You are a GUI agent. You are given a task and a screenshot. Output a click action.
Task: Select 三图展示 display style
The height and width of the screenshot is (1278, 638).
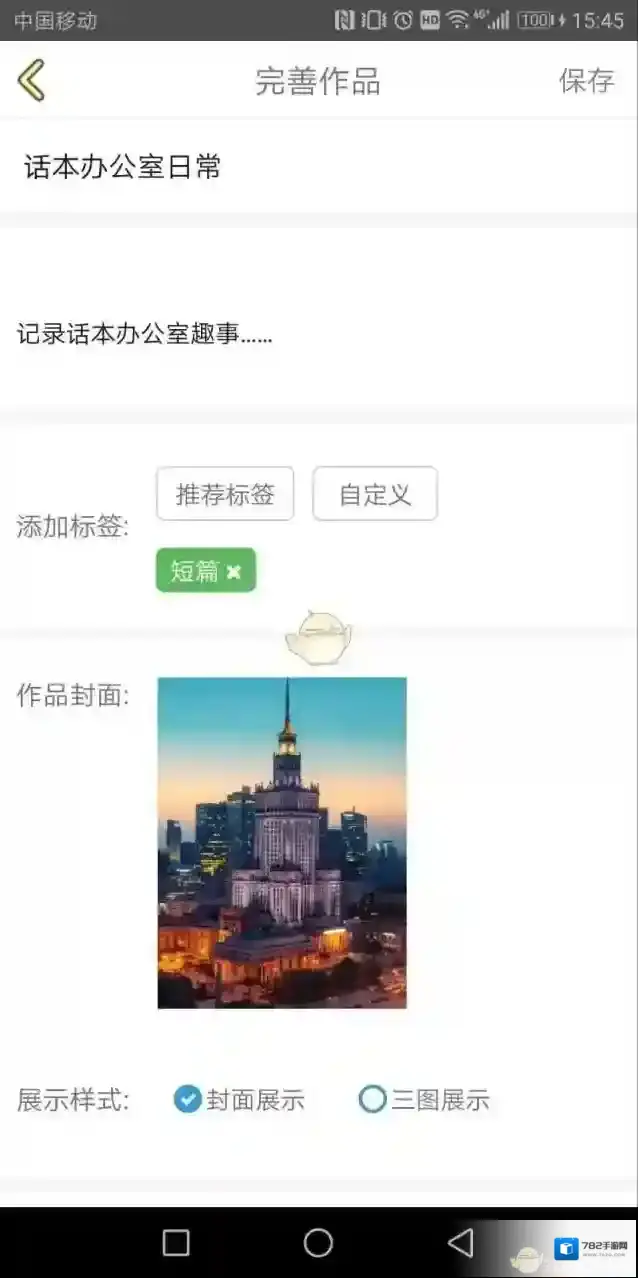(373, 1100)
